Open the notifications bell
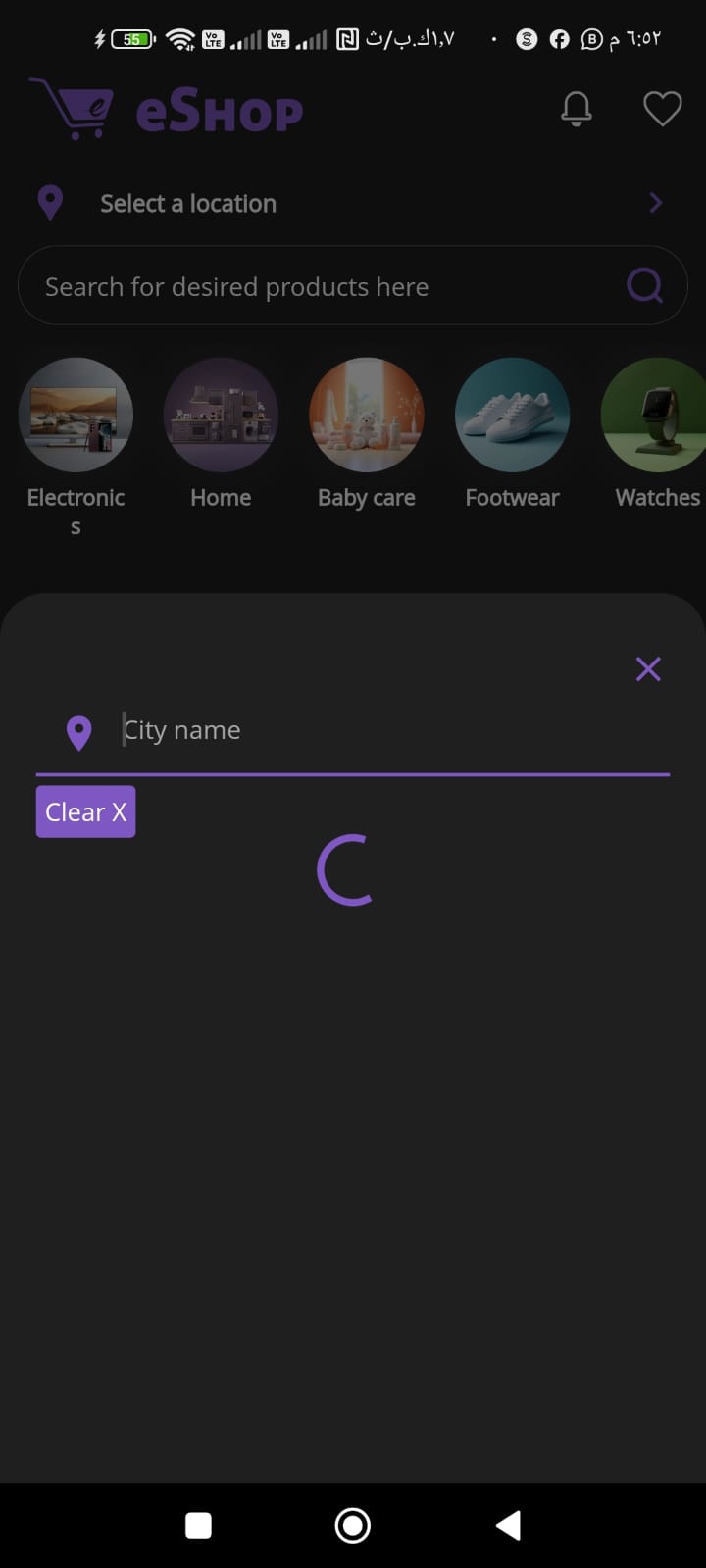Image resolution: width=706 pixels, height=1568 pixels. pyautogui.click(x=577, y=109)
